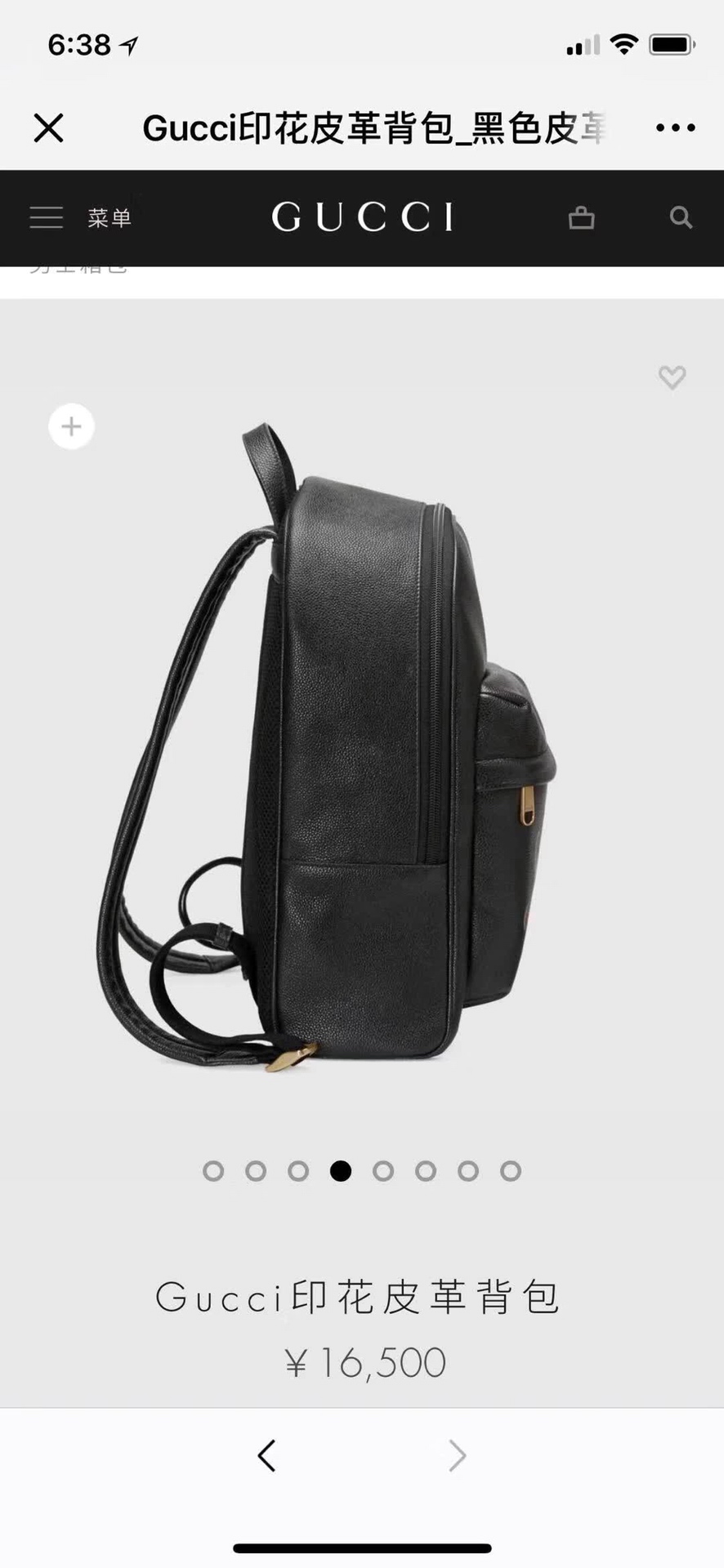Open the 菜单 hamburger menu
The image size is (724, 1568).
coord(80,217)
